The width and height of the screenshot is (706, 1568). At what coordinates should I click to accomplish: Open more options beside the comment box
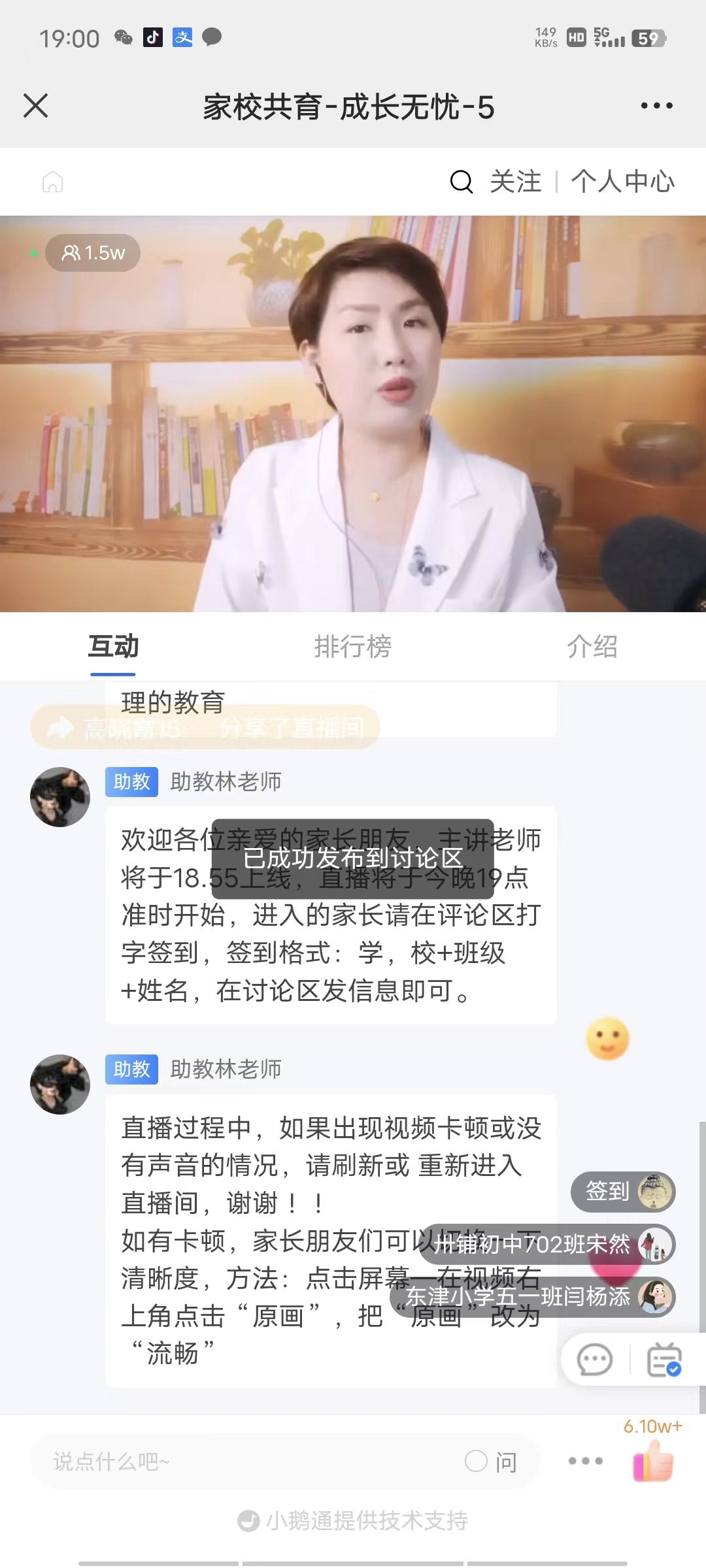pyautogui.click(x=585, y=1462)
